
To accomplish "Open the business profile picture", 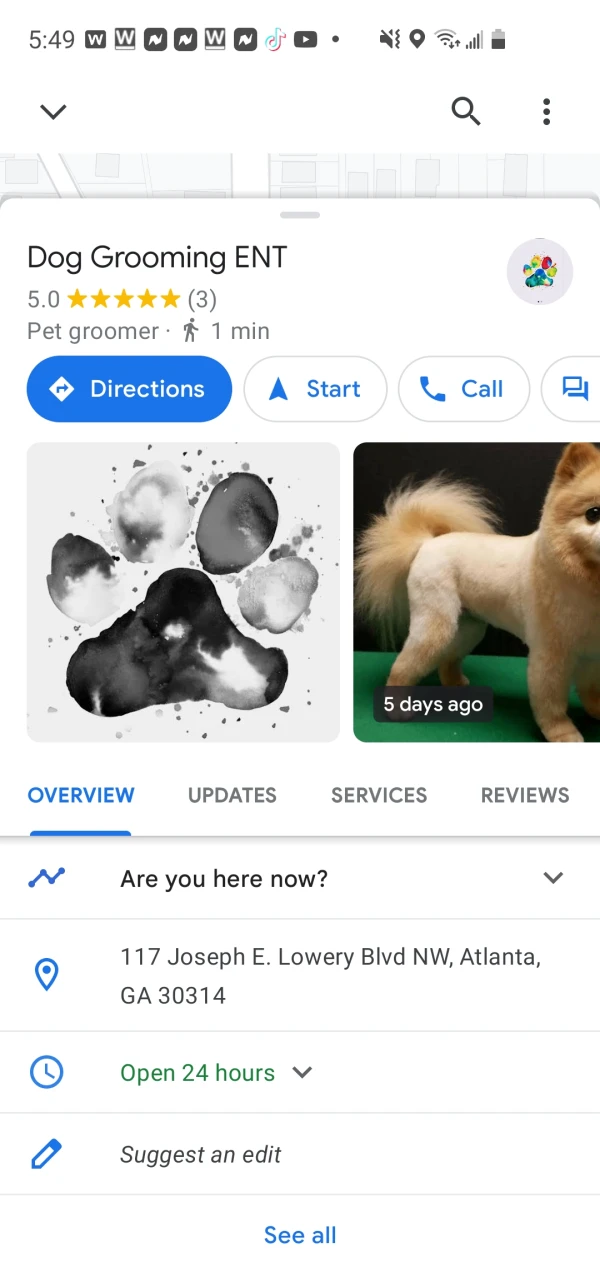I will pyautogui.click(x=540, y=271).
